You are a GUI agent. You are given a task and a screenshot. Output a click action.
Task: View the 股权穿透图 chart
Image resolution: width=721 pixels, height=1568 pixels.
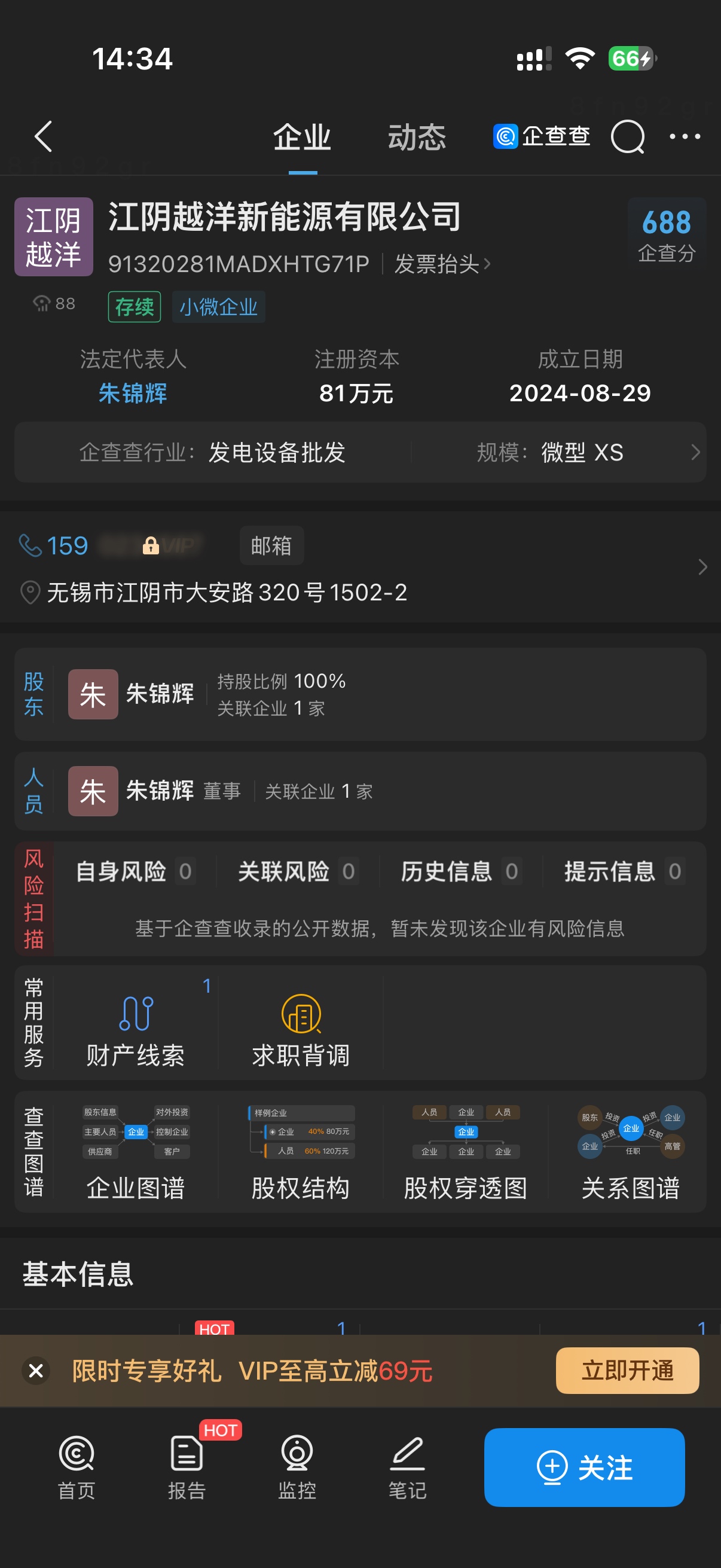click(466, 1151)
